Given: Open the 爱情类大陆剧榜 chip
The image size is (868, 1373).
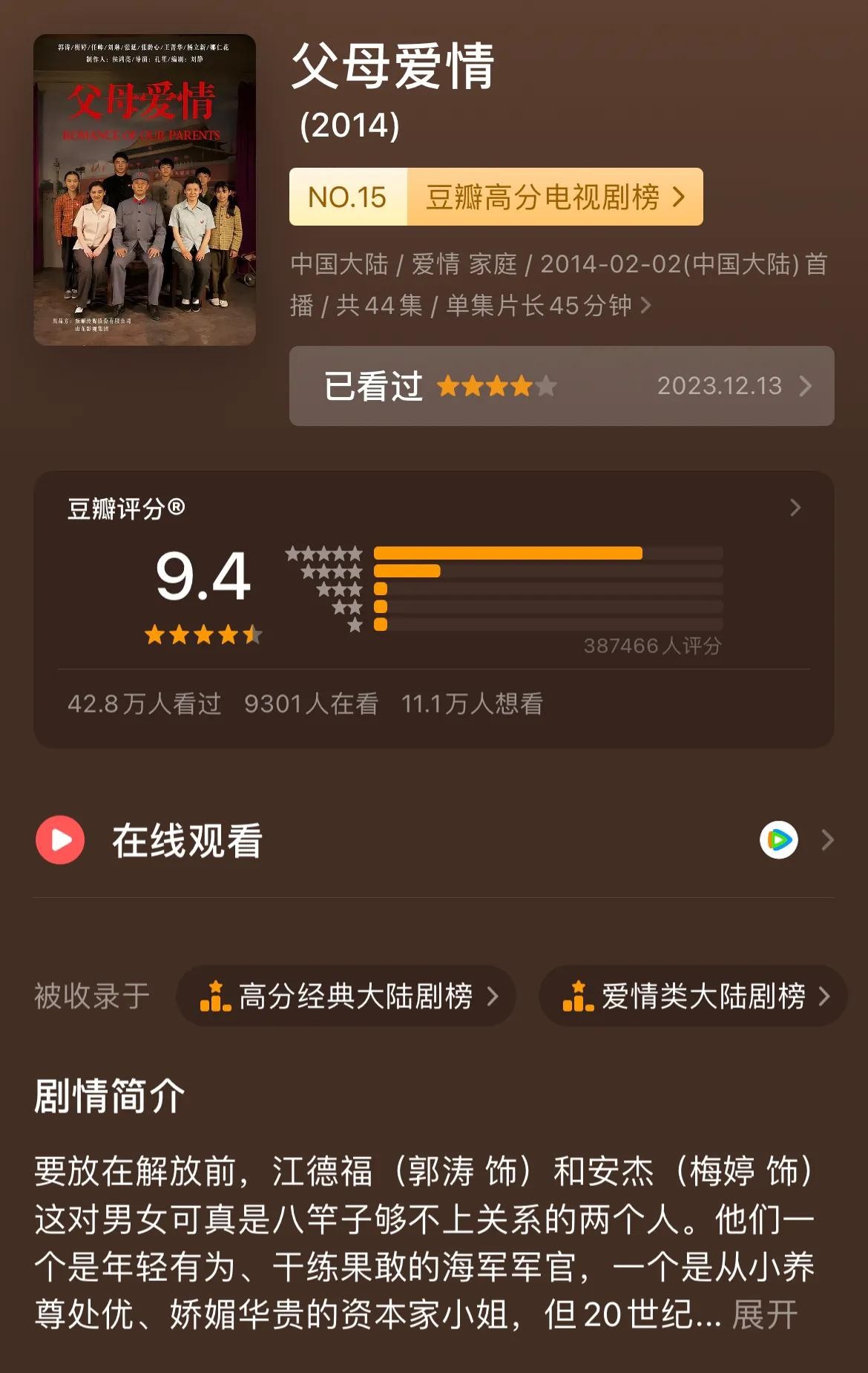Looking at the screenshot, I should coord(694,996).
